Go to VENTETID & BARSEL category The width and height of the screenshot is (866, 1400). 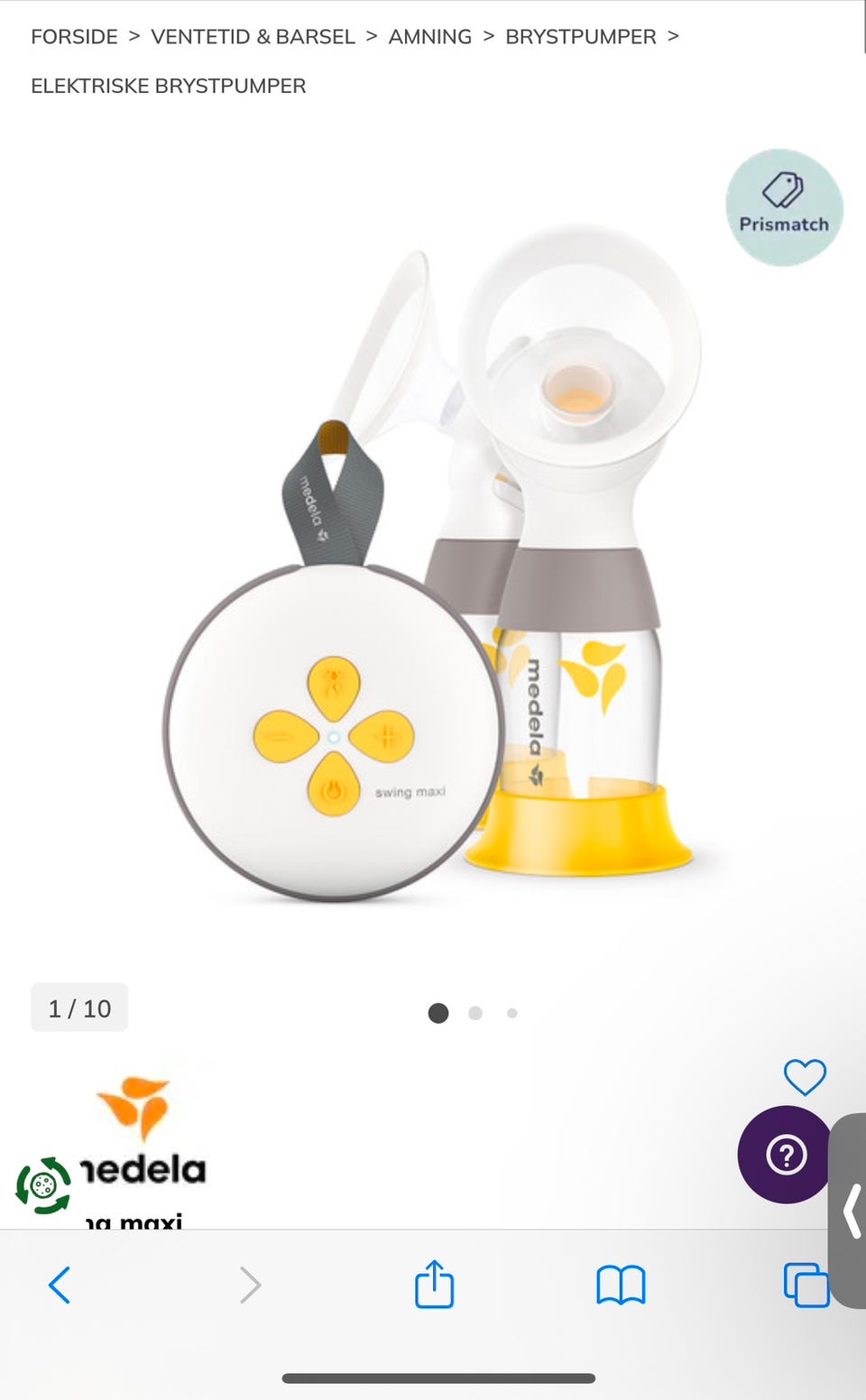point(253,37)
